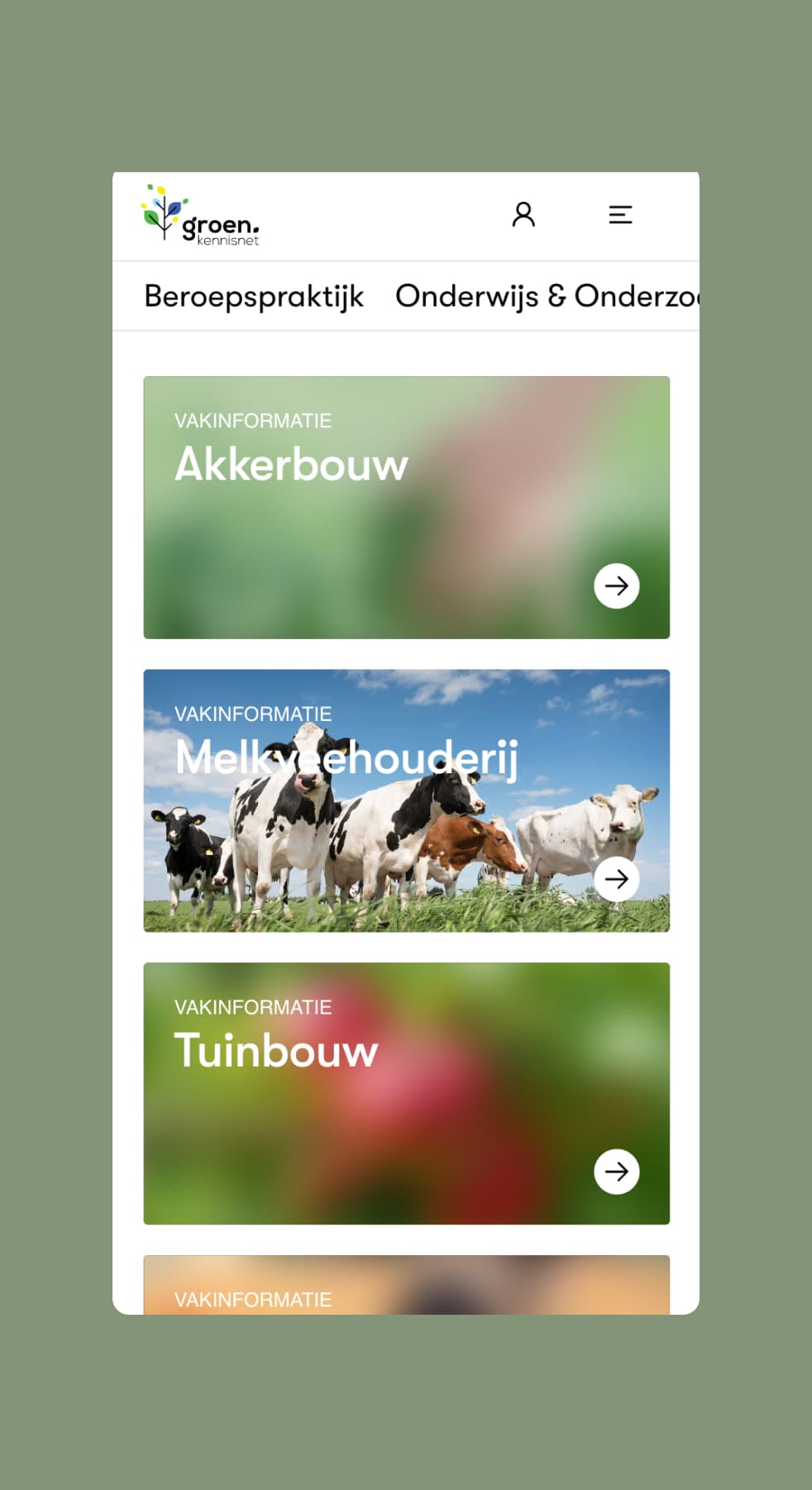Switch to the Beroepspraktijk tab
The width and height of the screenshot is (812, 1490).
click(x=254, y=297)
